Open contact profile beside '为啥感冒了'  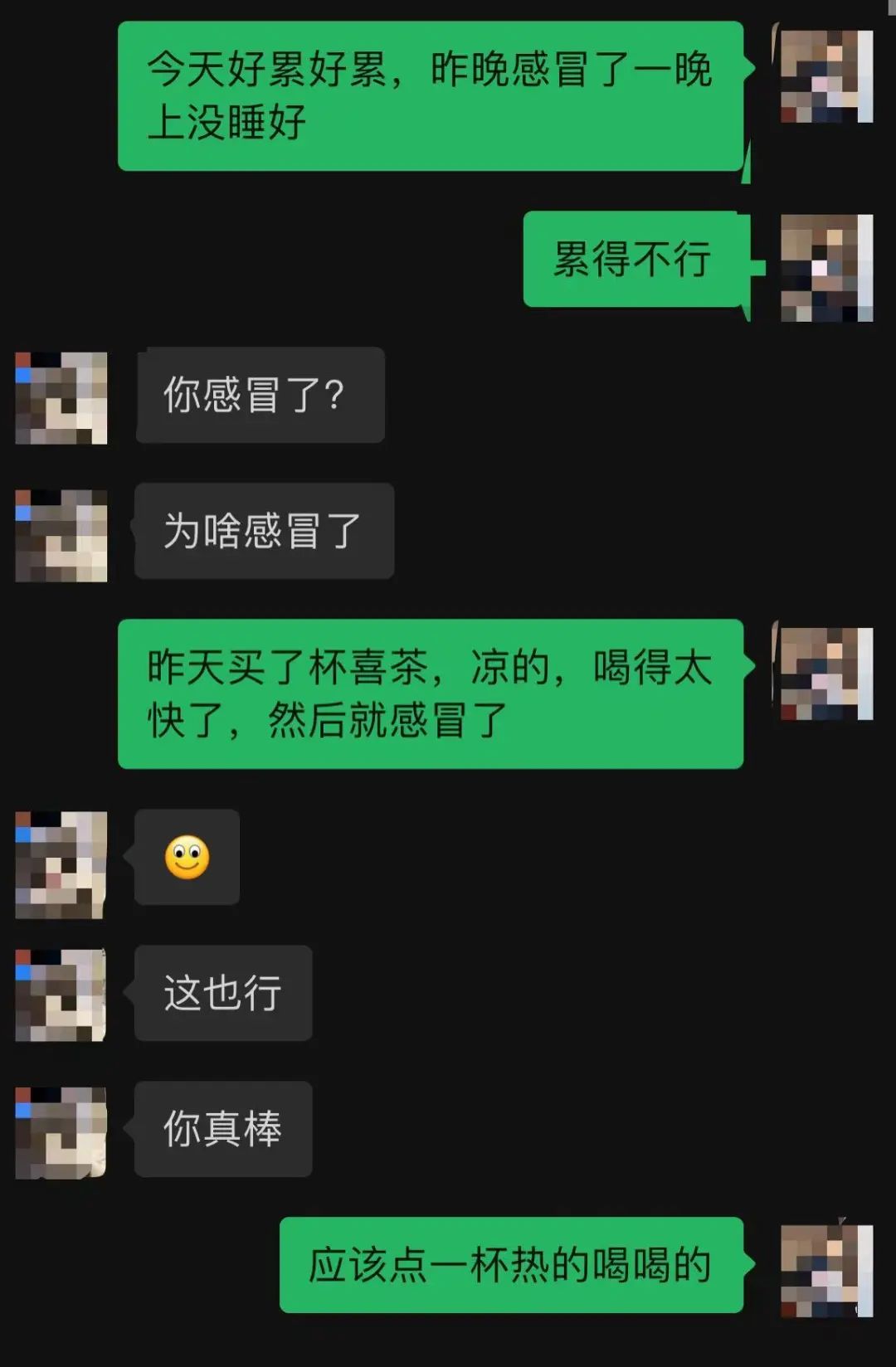[61, 535]
